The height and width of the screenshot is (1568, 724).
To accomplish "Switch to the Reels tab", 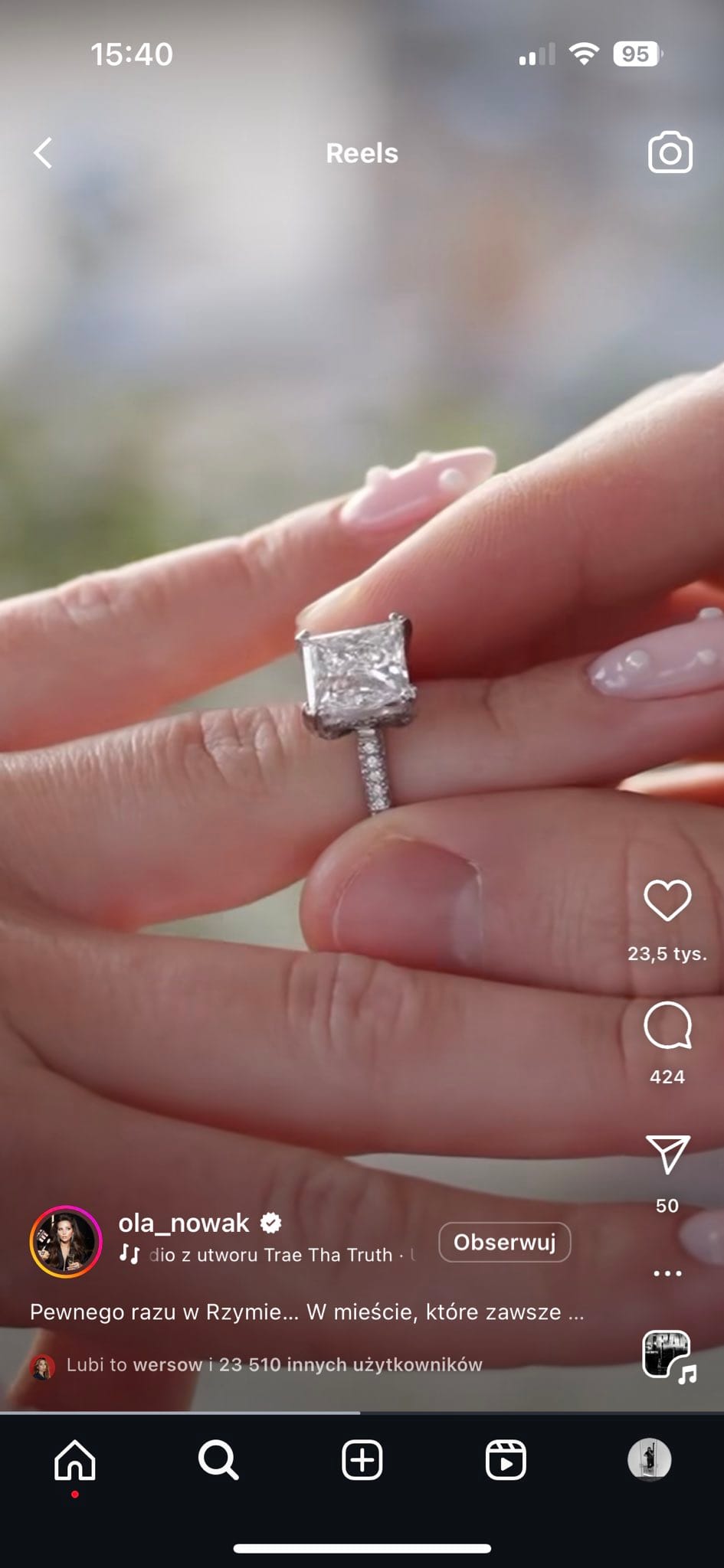I will 506,1460.
